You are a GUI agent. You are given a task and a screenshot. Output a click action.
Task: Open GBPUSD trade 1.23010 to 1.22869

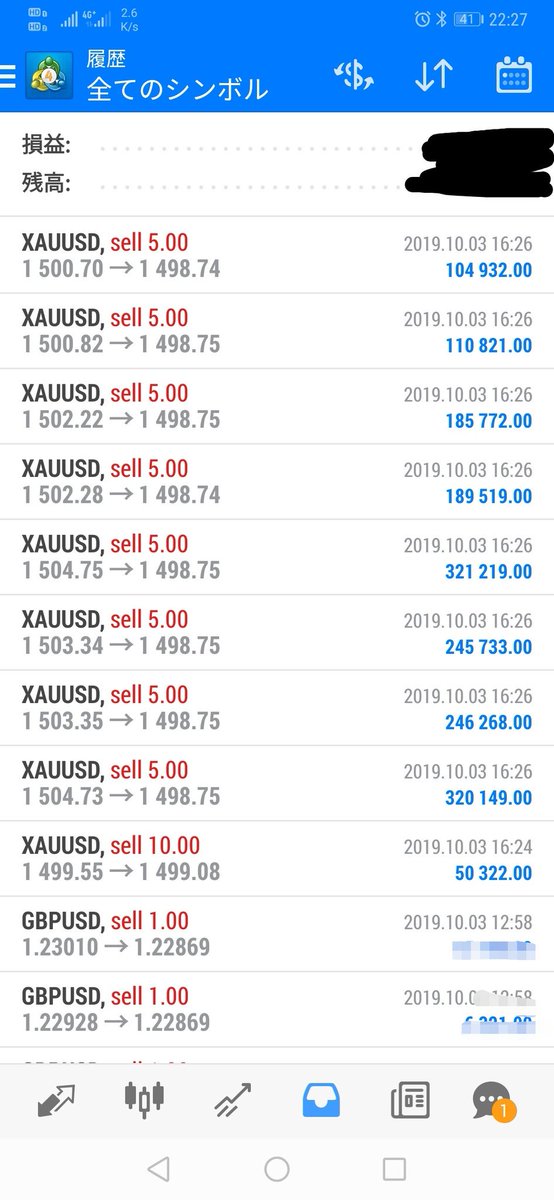pyautogui.click(x=277, y=934)
